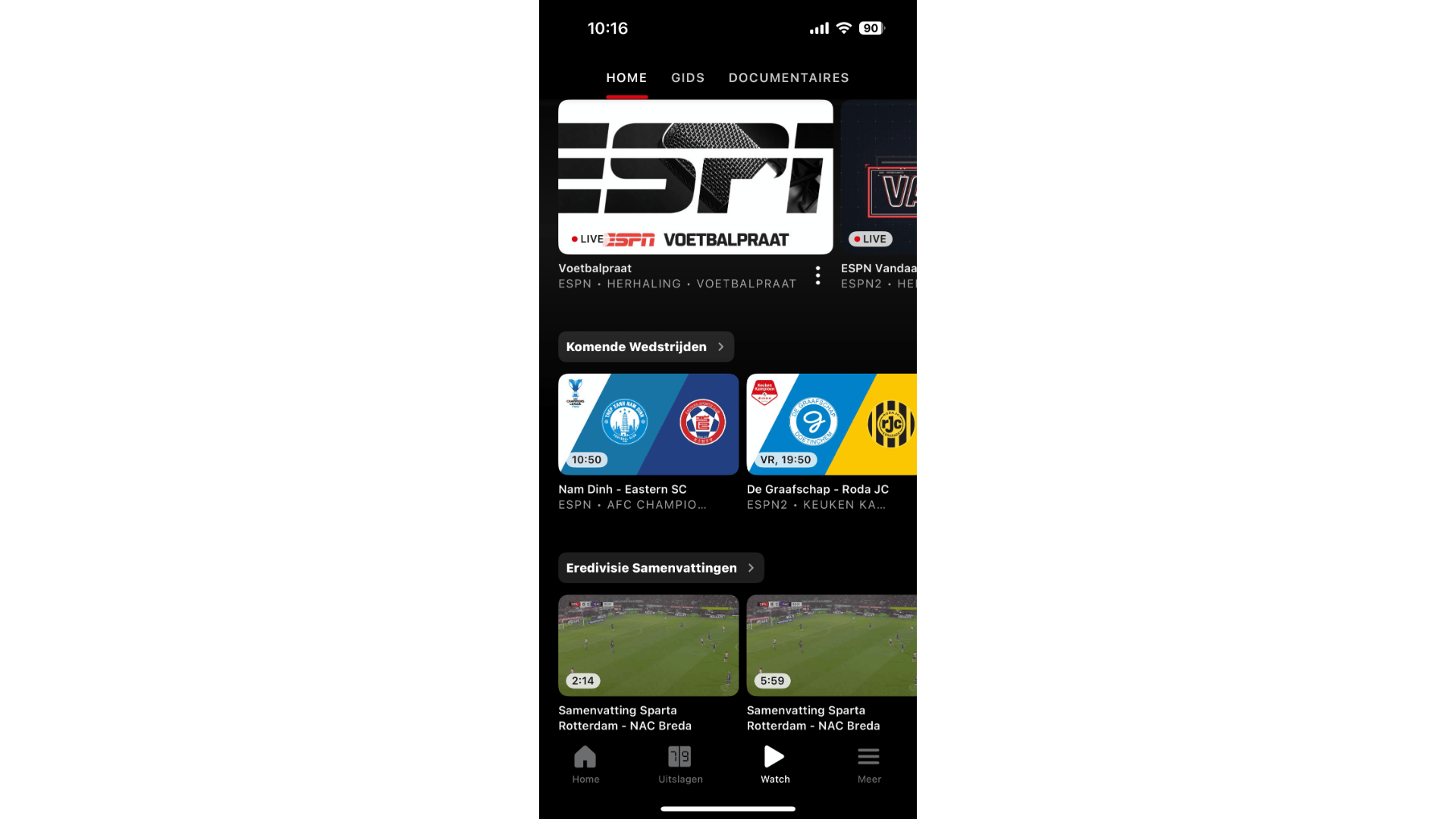The image size is (1456, 819).
Task: Go to Home in the bottom bar
Action: pos(585,764)
